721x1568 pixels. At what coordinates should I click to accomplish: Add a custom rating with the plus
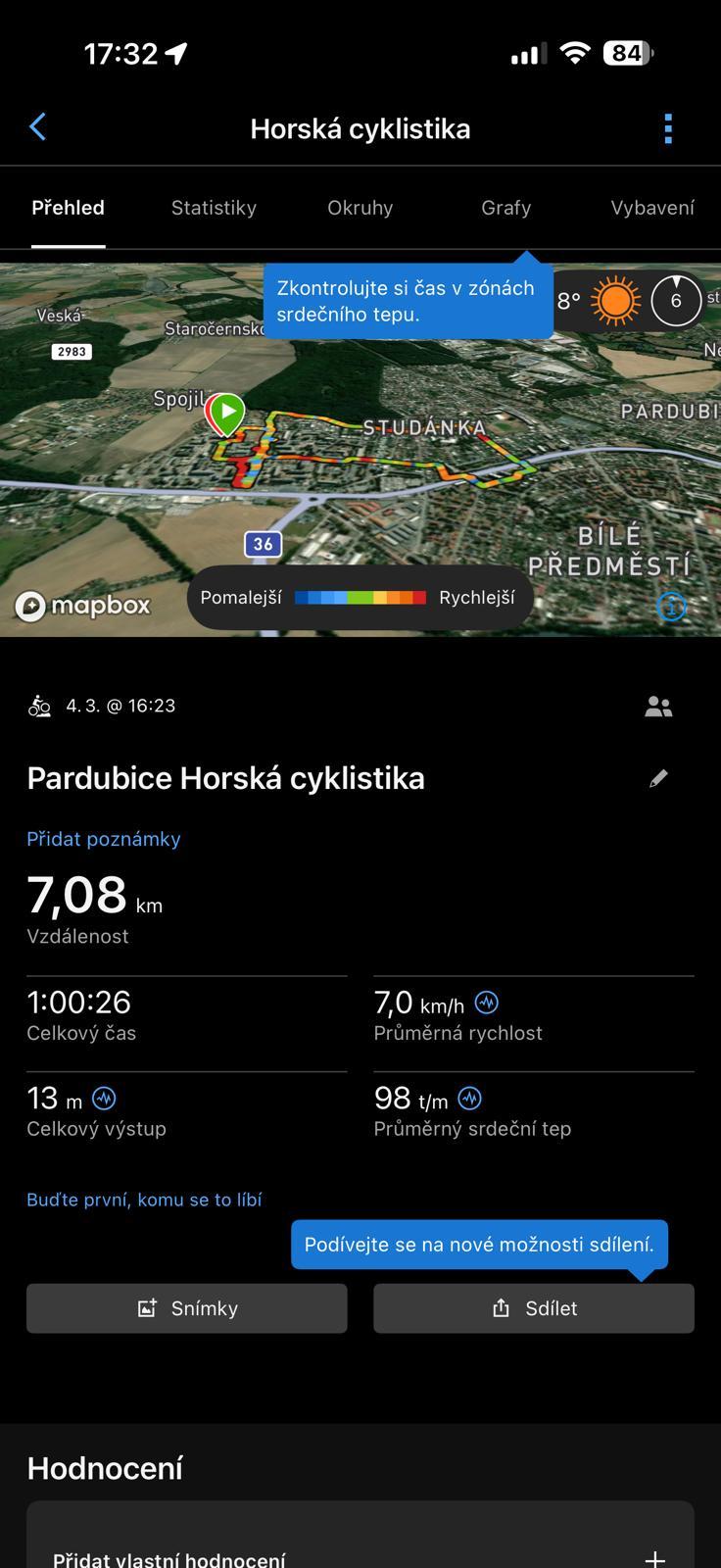click(x=655, y=1558)
